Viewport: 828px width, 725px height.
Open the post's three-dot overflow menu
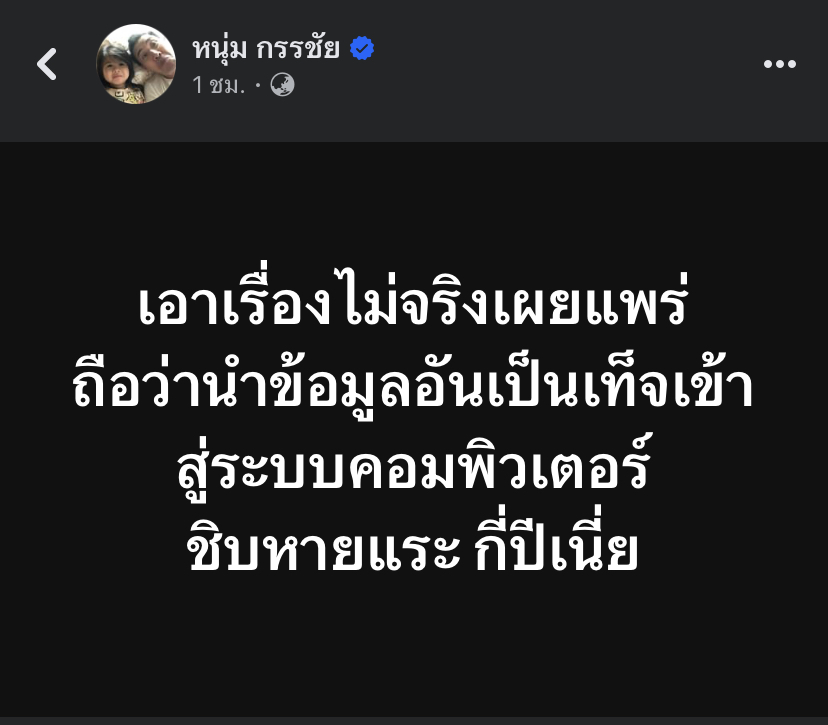click(x=779, y=65)
